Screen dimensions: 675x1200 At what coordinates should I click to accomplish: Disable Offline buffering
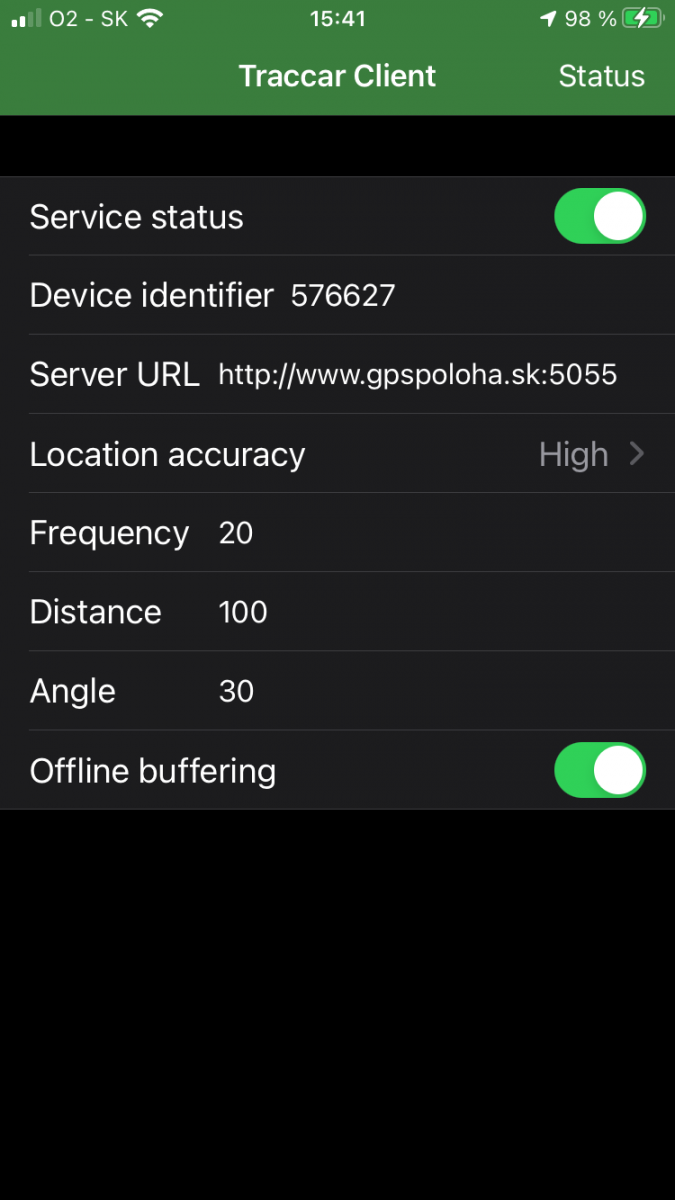599,770
